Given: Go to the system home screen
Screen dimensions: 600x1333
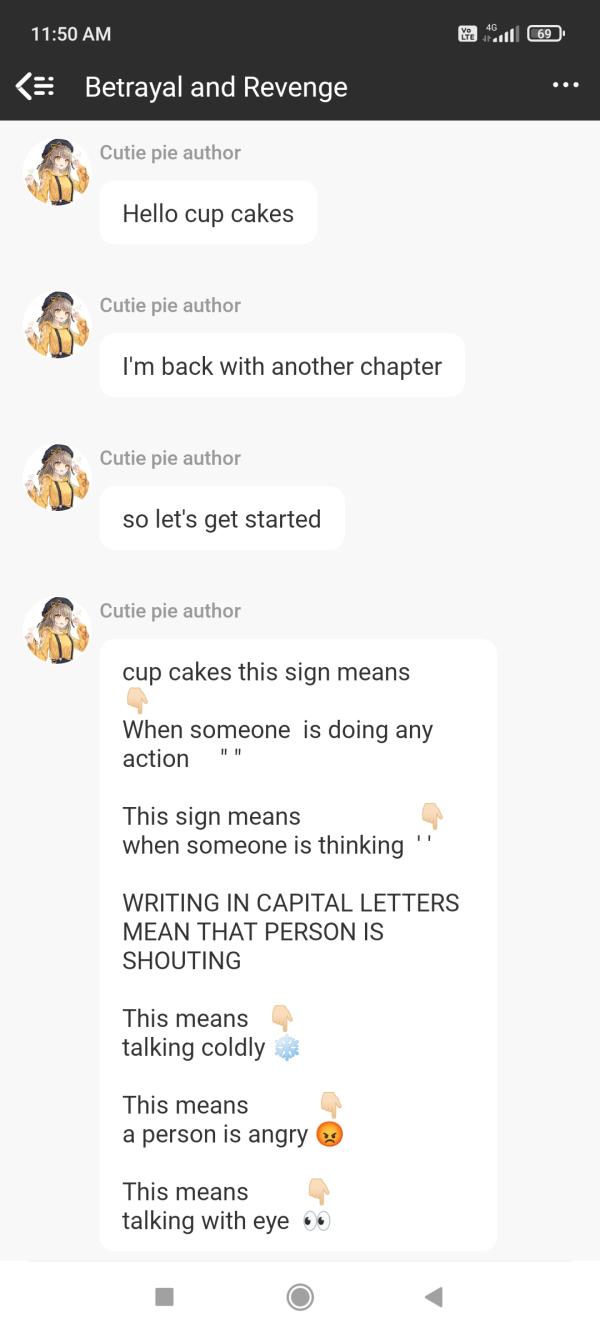Looking at the screenshot, I should pos(300,1297).
